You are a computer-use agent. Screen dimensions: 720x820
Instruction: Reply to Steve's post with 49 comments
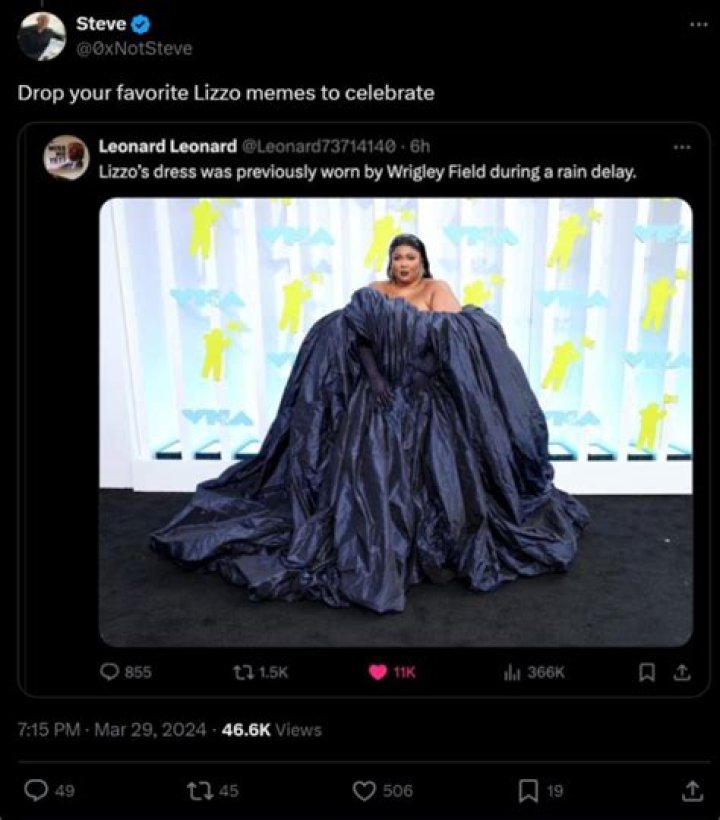click(x=36, y=791)
